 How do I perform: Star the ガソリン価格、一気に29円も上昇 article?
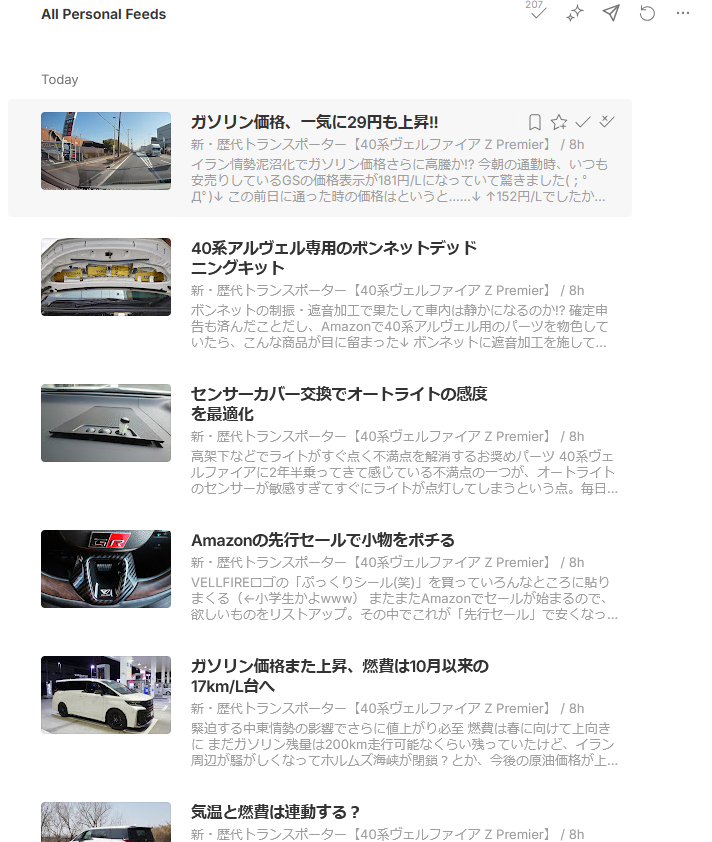pos(559,122)
